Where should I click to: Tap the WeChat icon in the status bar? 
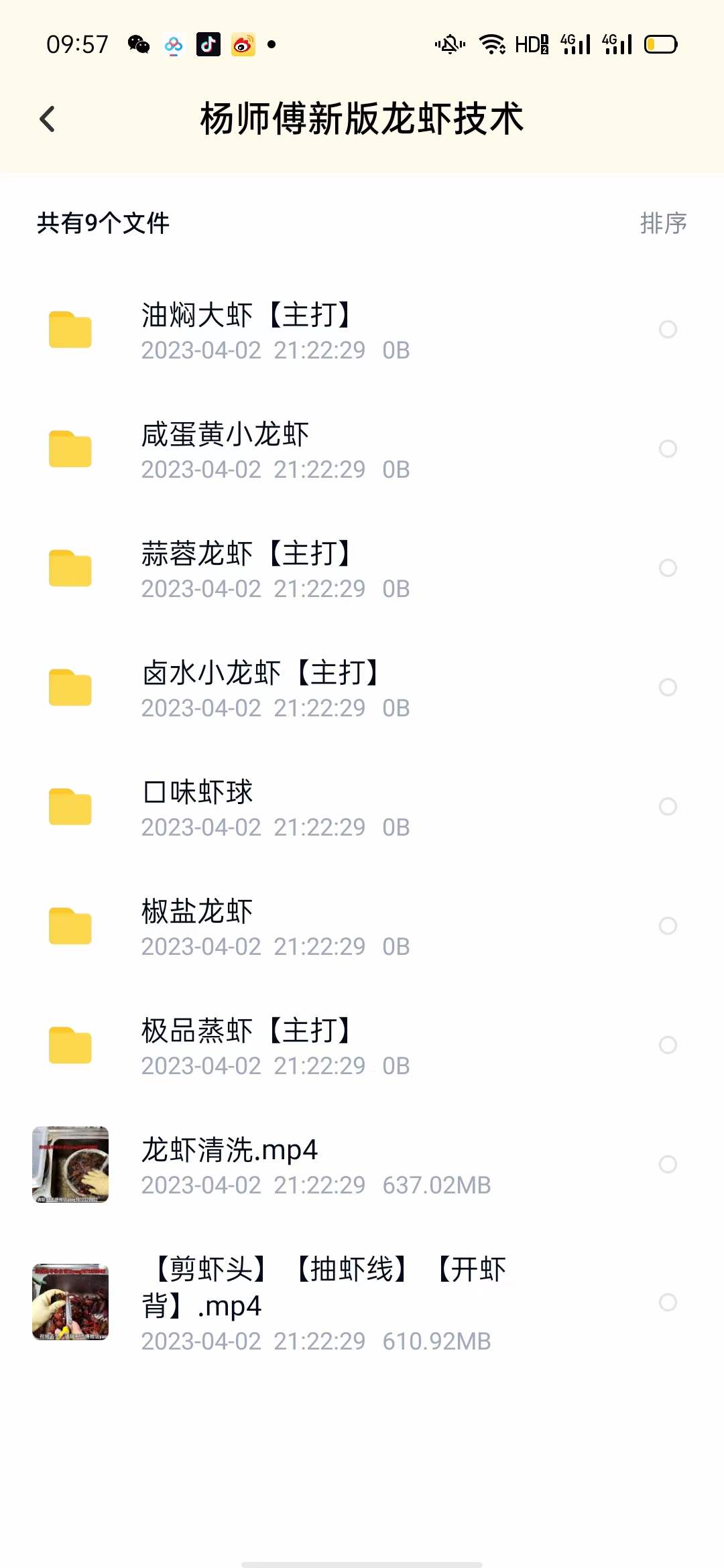click(x=139, y=44)
